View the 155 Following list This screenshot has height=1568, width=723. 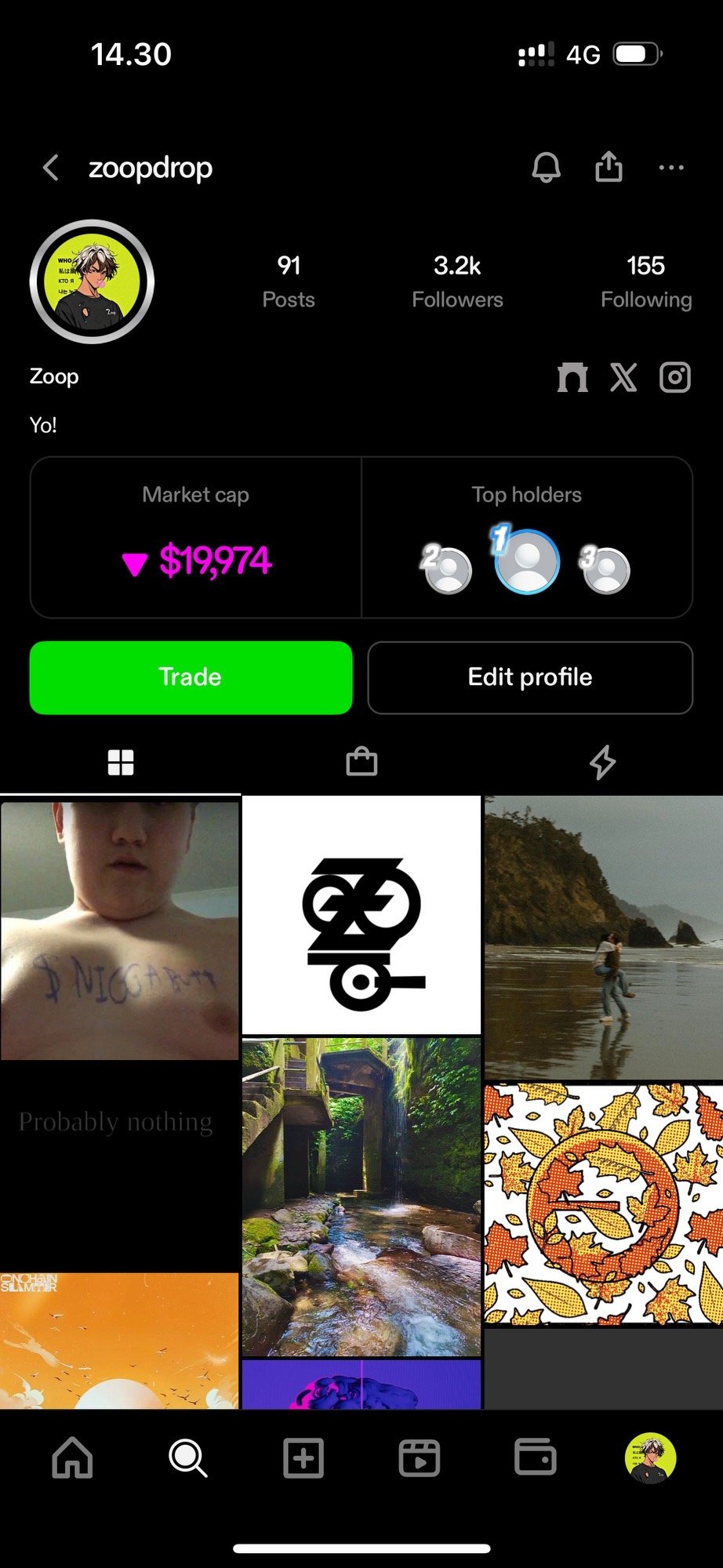pyautogui.click(x=646, y=281)
